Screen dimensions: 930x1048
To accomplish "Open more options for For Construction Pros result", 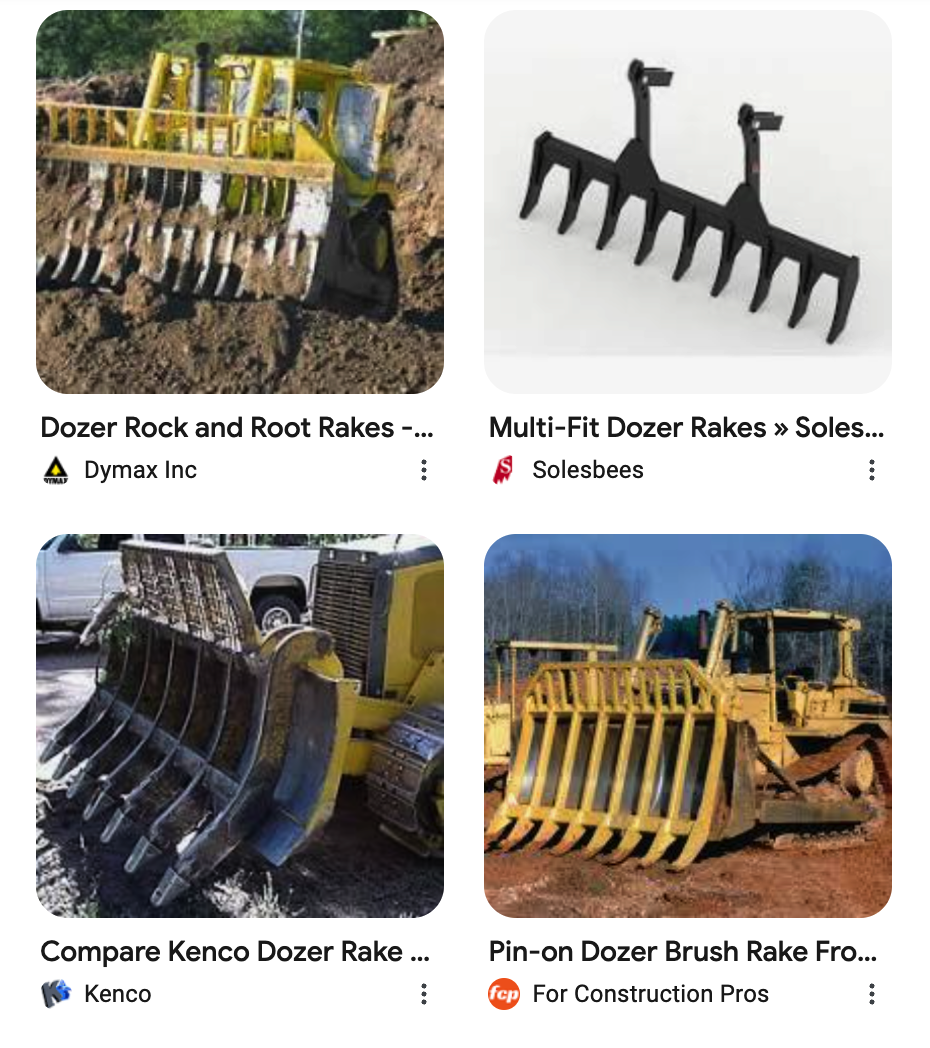I will [872, 994].
